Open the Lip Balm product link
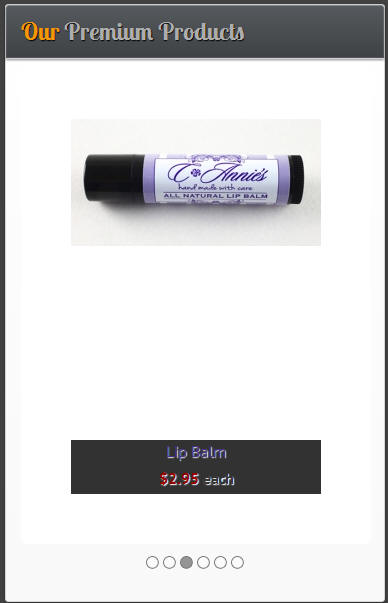The image size is (388, 603). coord(196,453)
